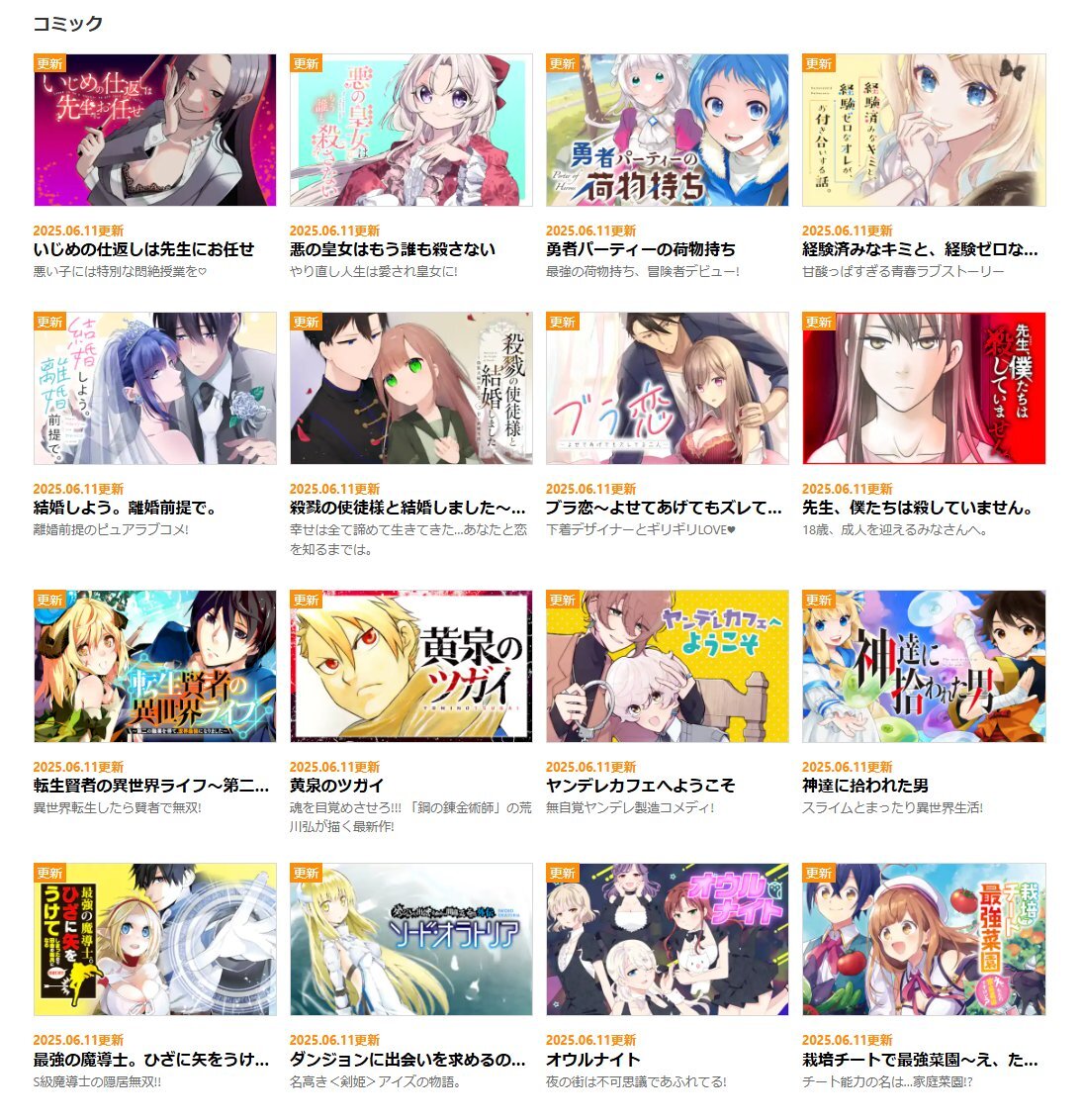The height and width of the screenshot is (1120, 1082).
Task: Tap 殺戮の使徒様と結婚しました comic card
Action: tap(410, 389)
